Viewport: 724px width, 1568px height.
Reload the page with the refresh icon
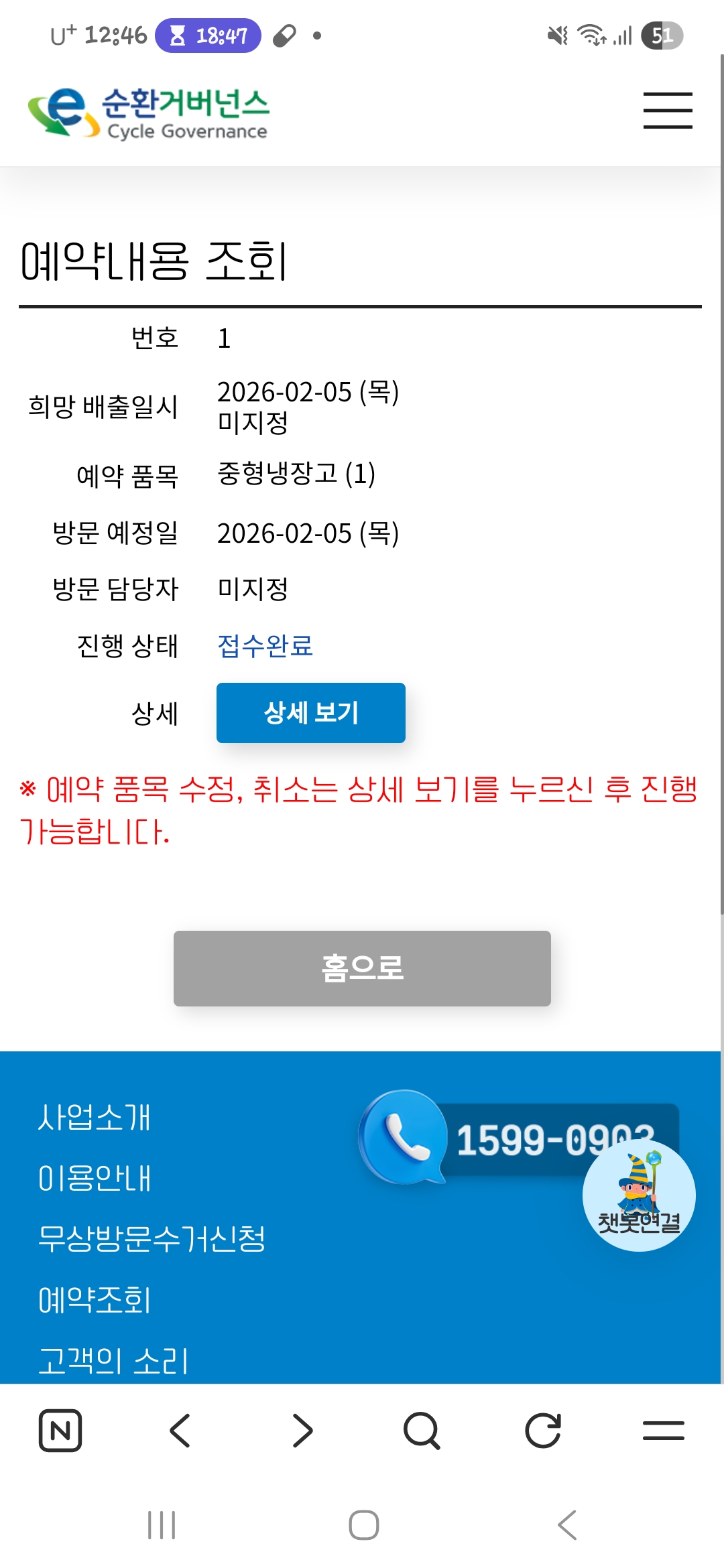(x=542, y=1431)
